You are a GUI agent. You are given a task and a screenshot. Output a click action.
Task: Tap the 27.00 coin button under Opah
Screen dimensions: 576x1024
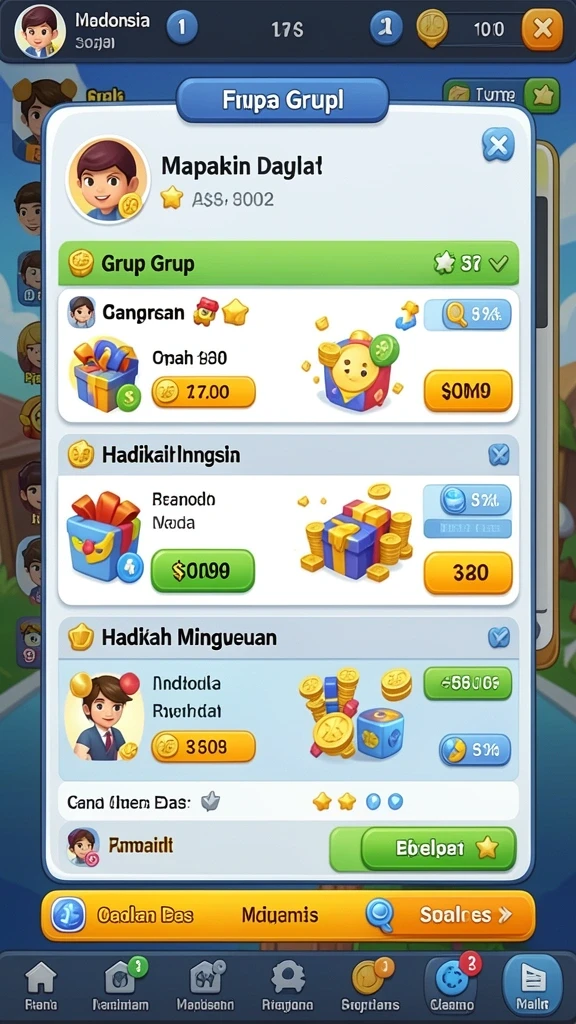click(x=203, y=392)
